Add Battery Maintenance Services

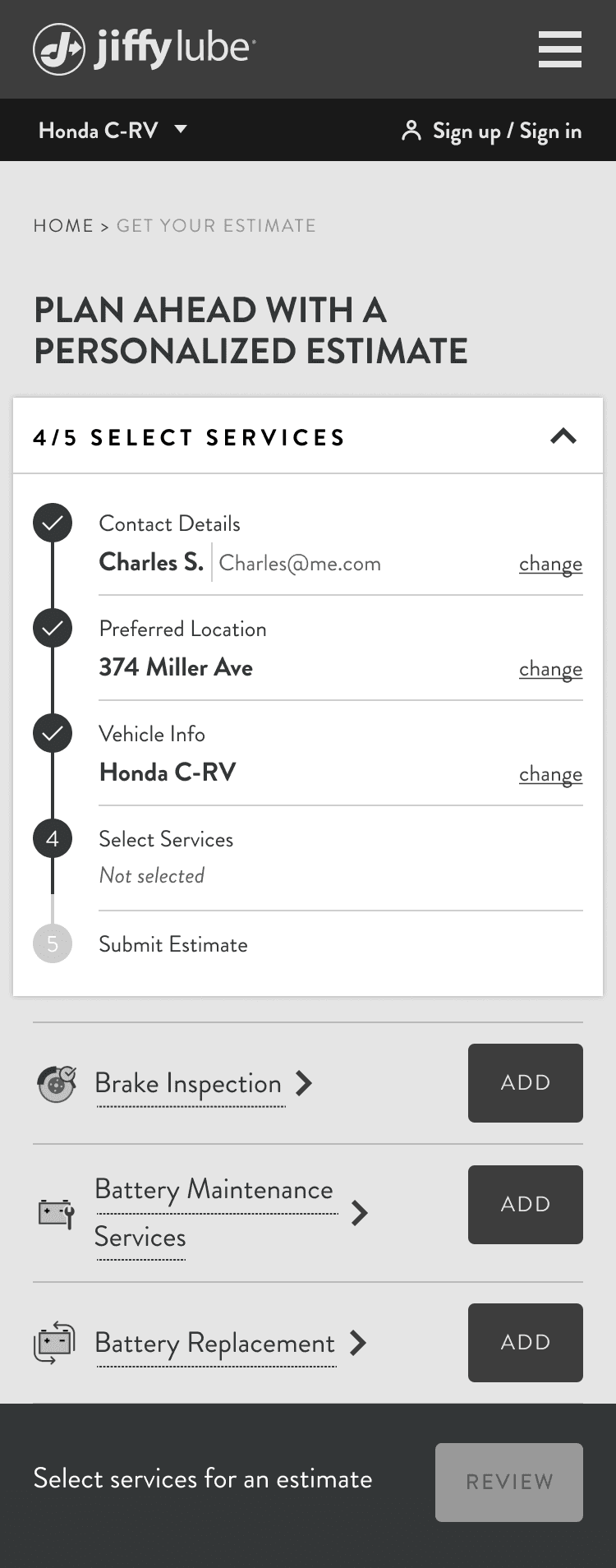point(526,1205)
